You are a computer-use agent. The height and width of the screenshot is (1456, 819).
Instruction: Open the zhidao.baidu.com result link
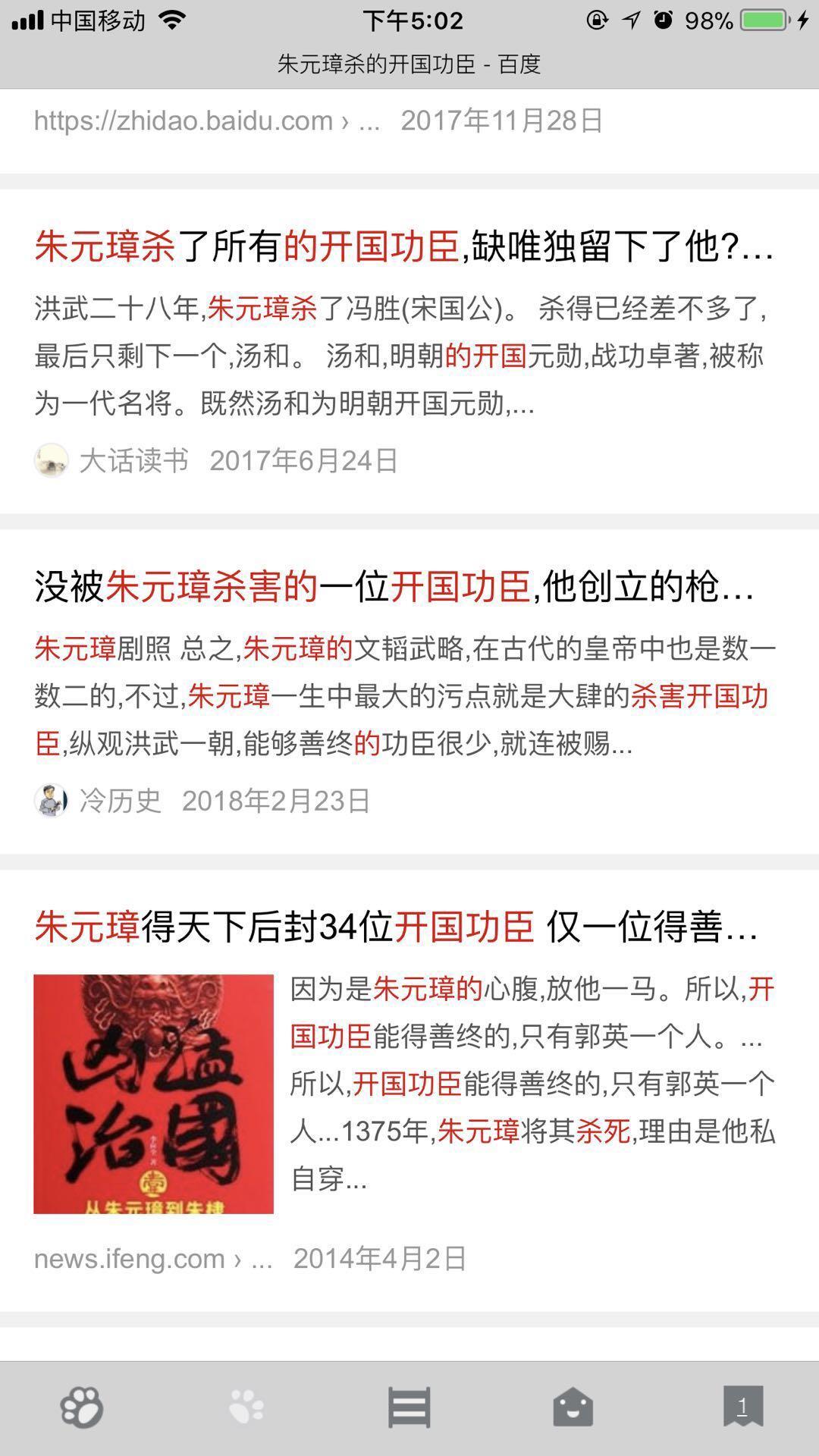205,121
